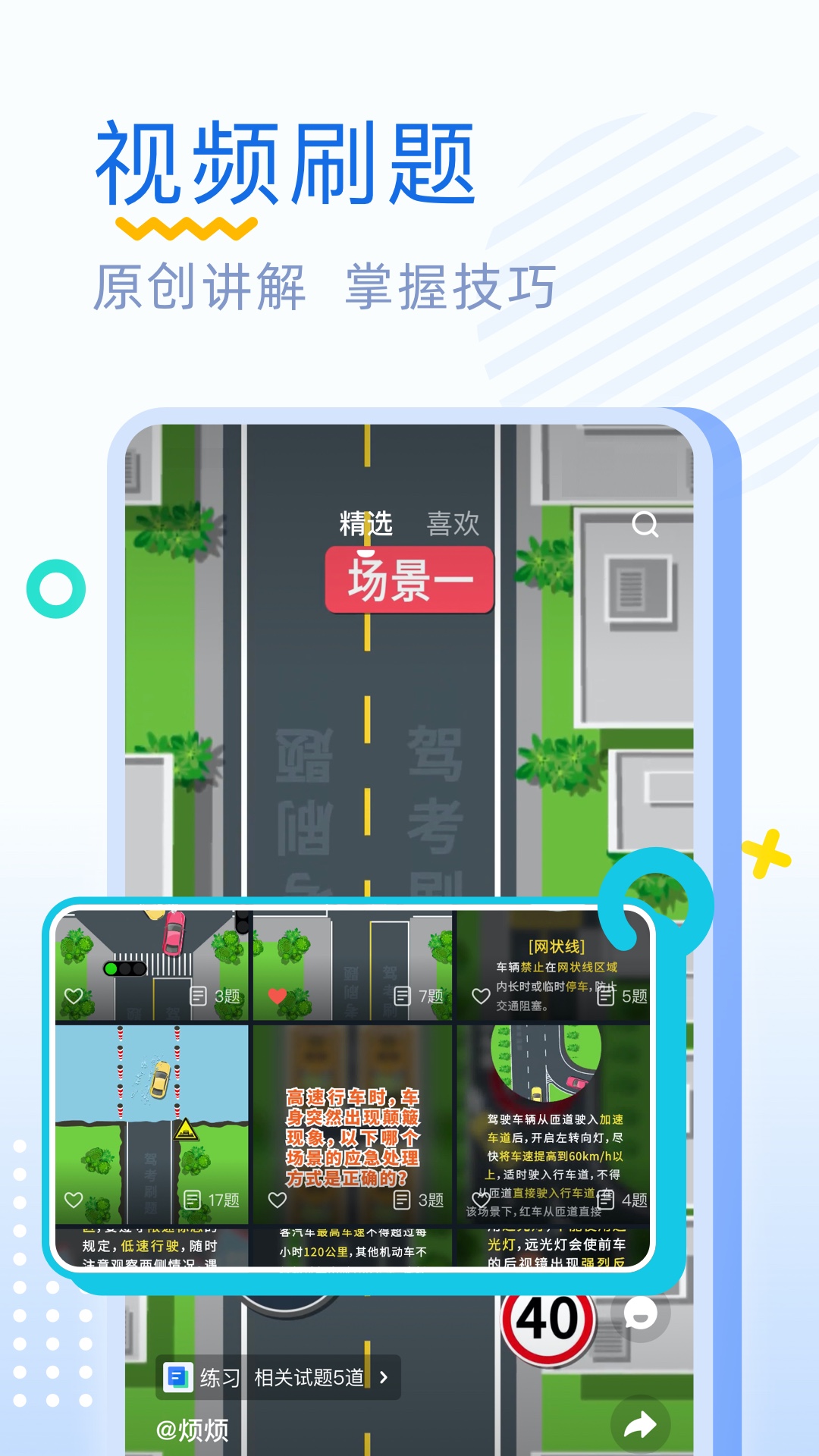
Task: Unlike the video with the red heart
Action: (x=277, y=996)
